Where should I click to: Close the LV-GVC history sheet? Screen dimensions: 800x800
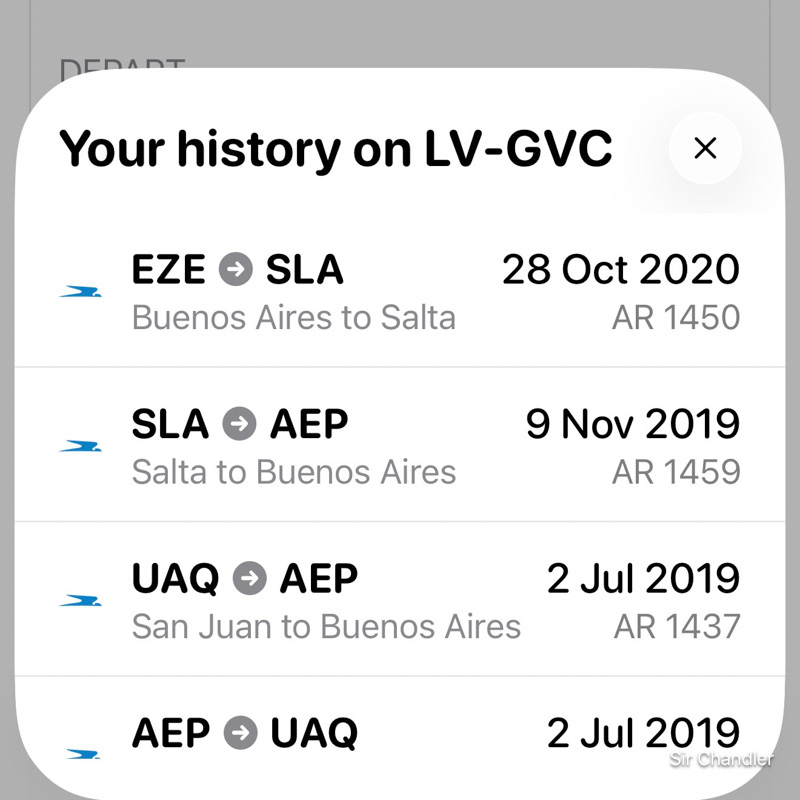705,149
